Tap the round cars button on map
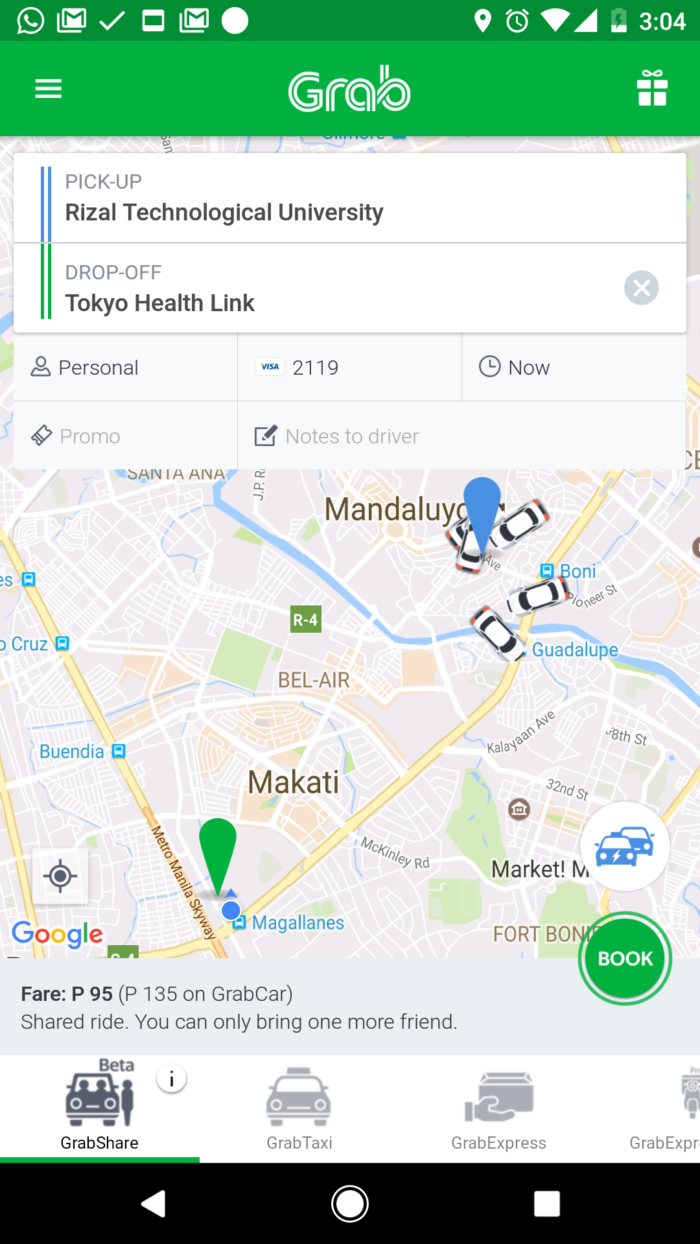This screenshot has height=1244, width=700. 625,846
